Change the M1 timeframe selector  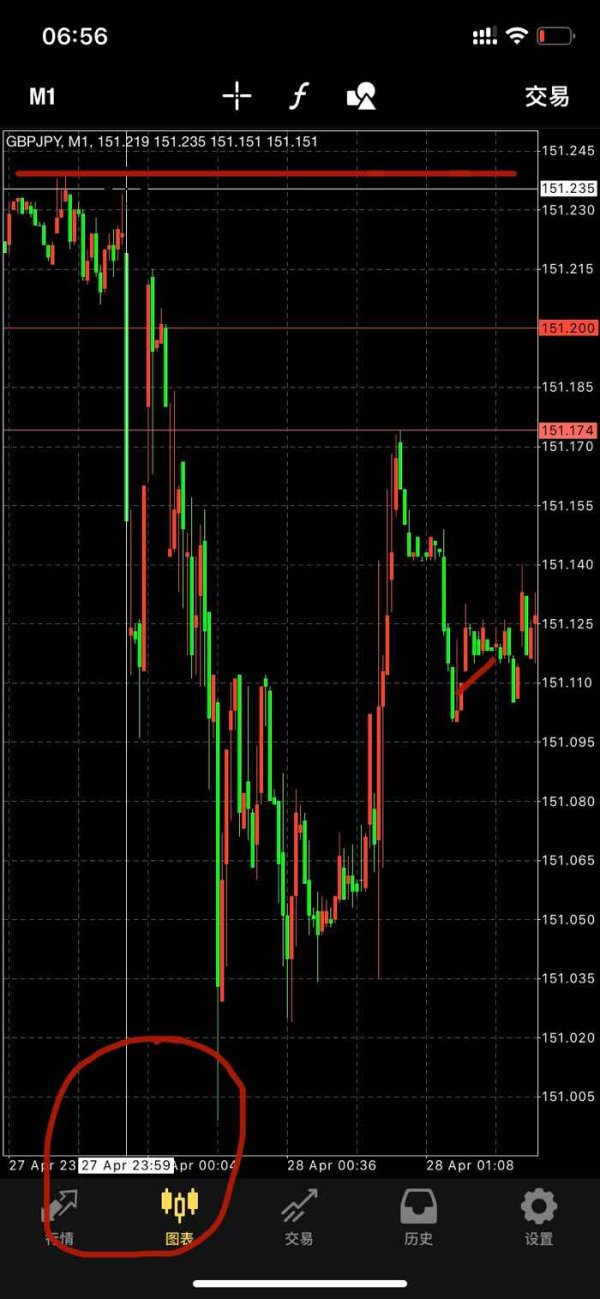point(42,97)
